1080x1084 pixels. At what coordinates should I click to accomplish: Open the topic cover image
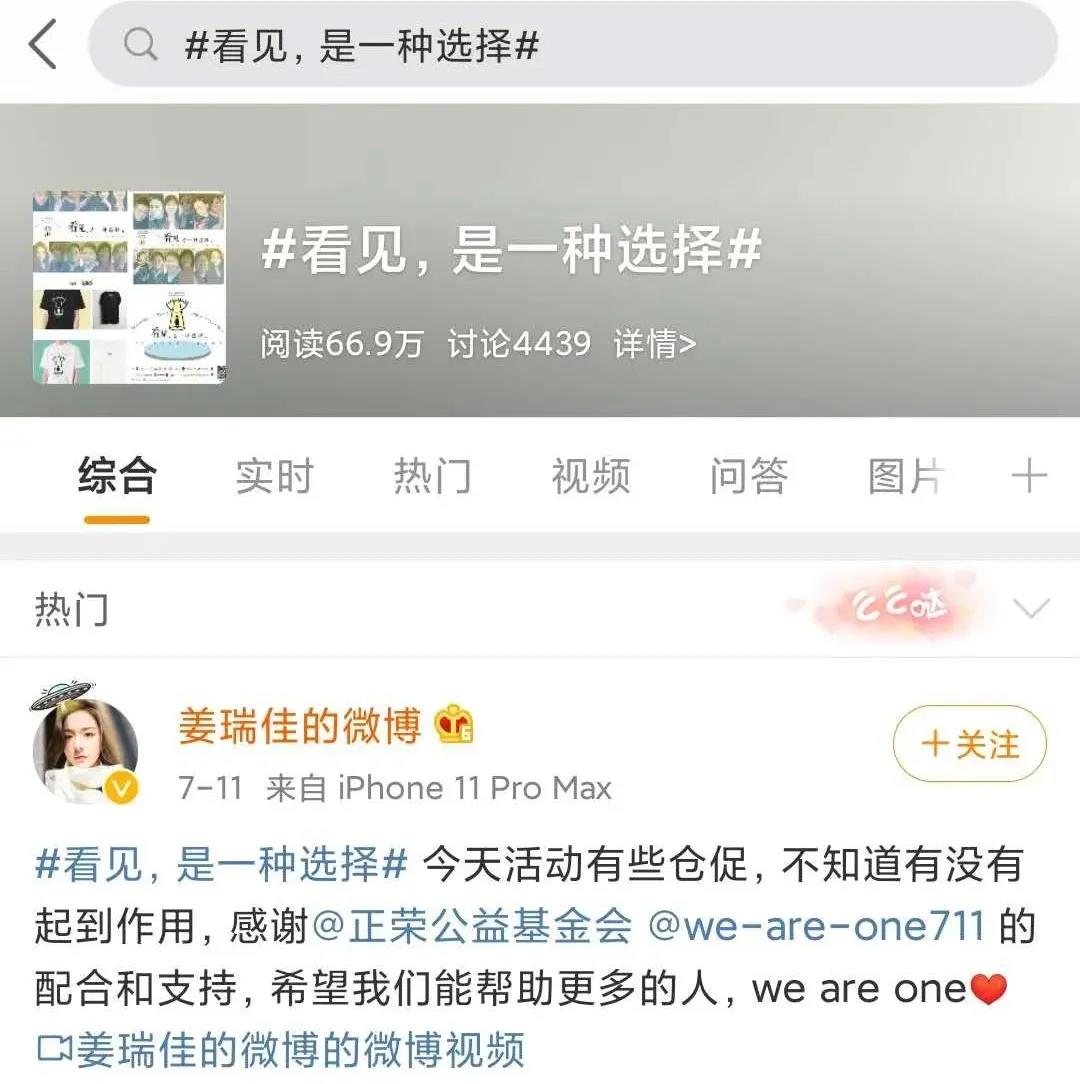click(x=129, y=287)
